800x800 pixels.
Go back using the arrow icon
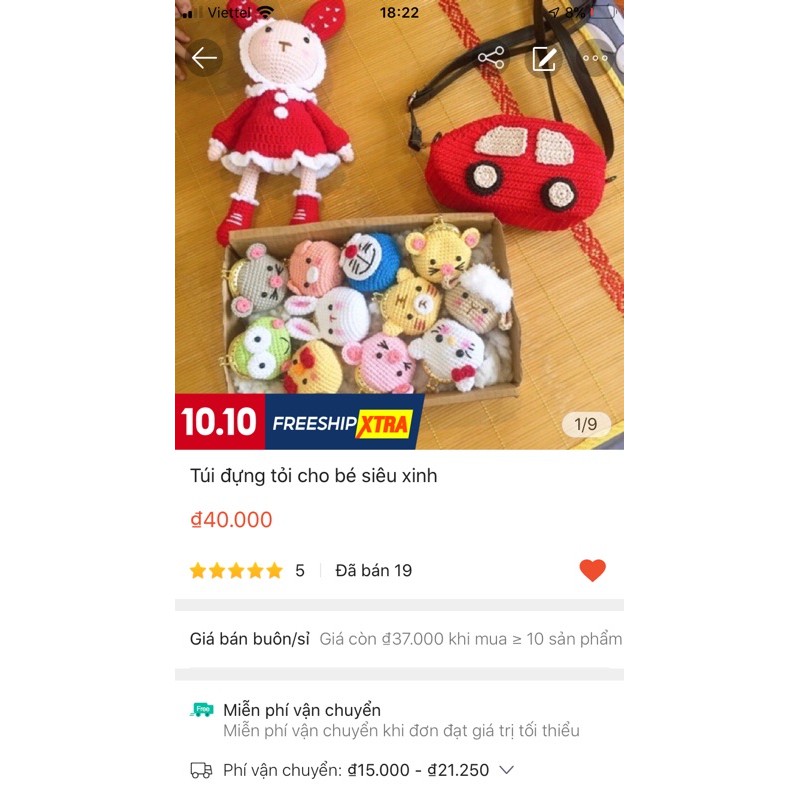point(205,58)
